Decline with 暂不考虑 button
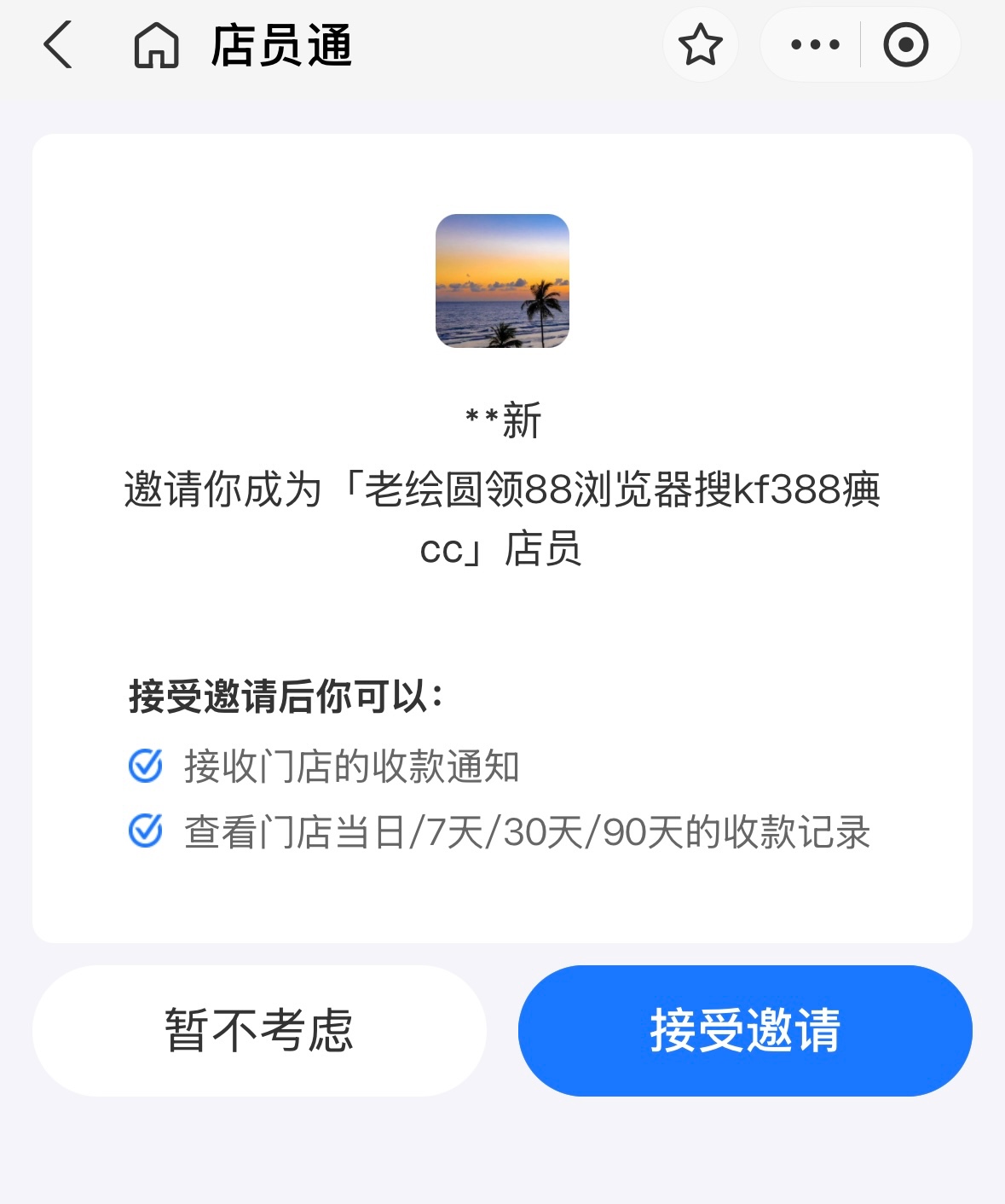This screenshot has height=1204, width=1005. click(x=259, y=1030)
